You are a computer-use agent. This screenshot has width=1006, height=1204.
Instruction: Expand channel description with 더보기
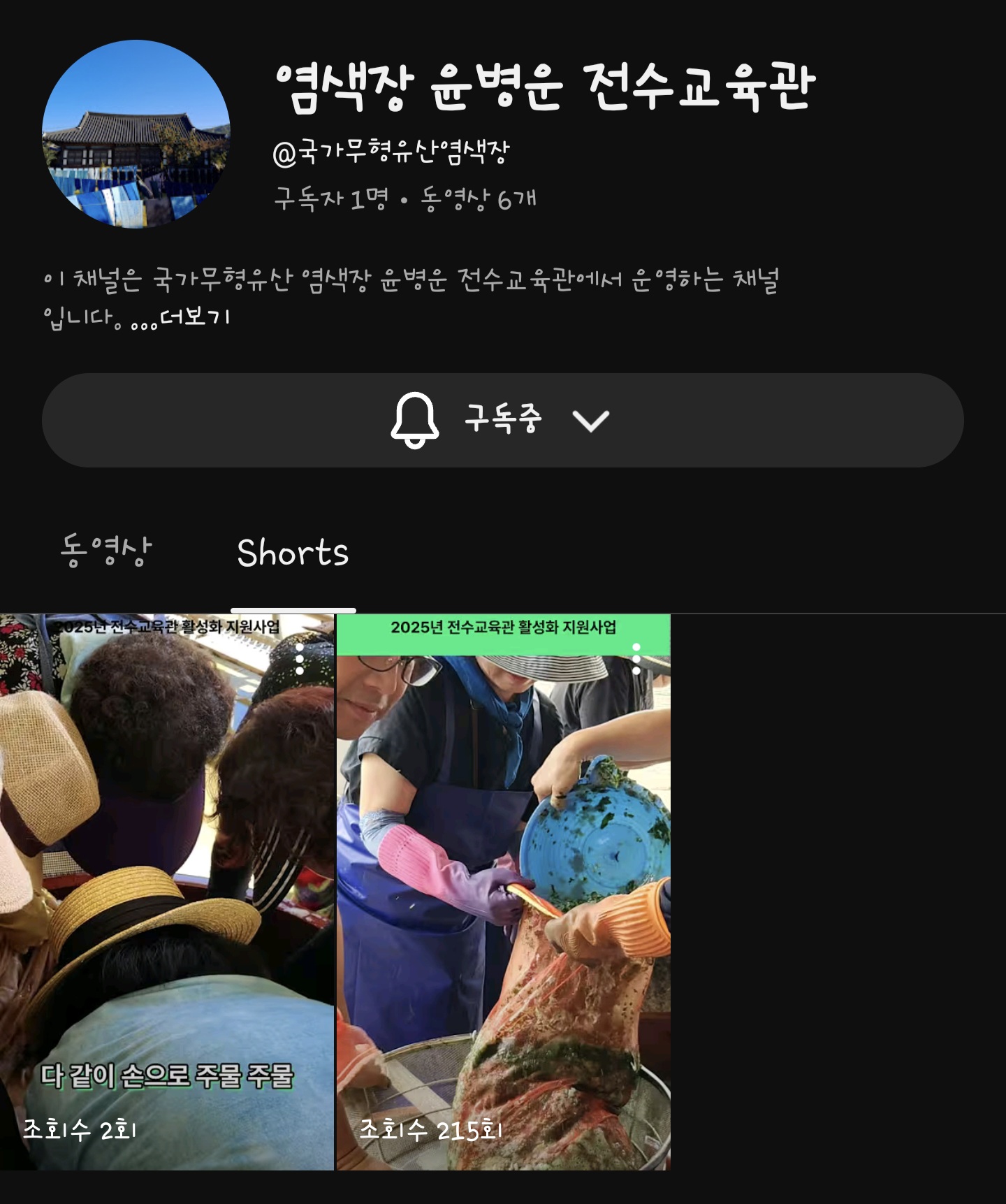(195, 318)
